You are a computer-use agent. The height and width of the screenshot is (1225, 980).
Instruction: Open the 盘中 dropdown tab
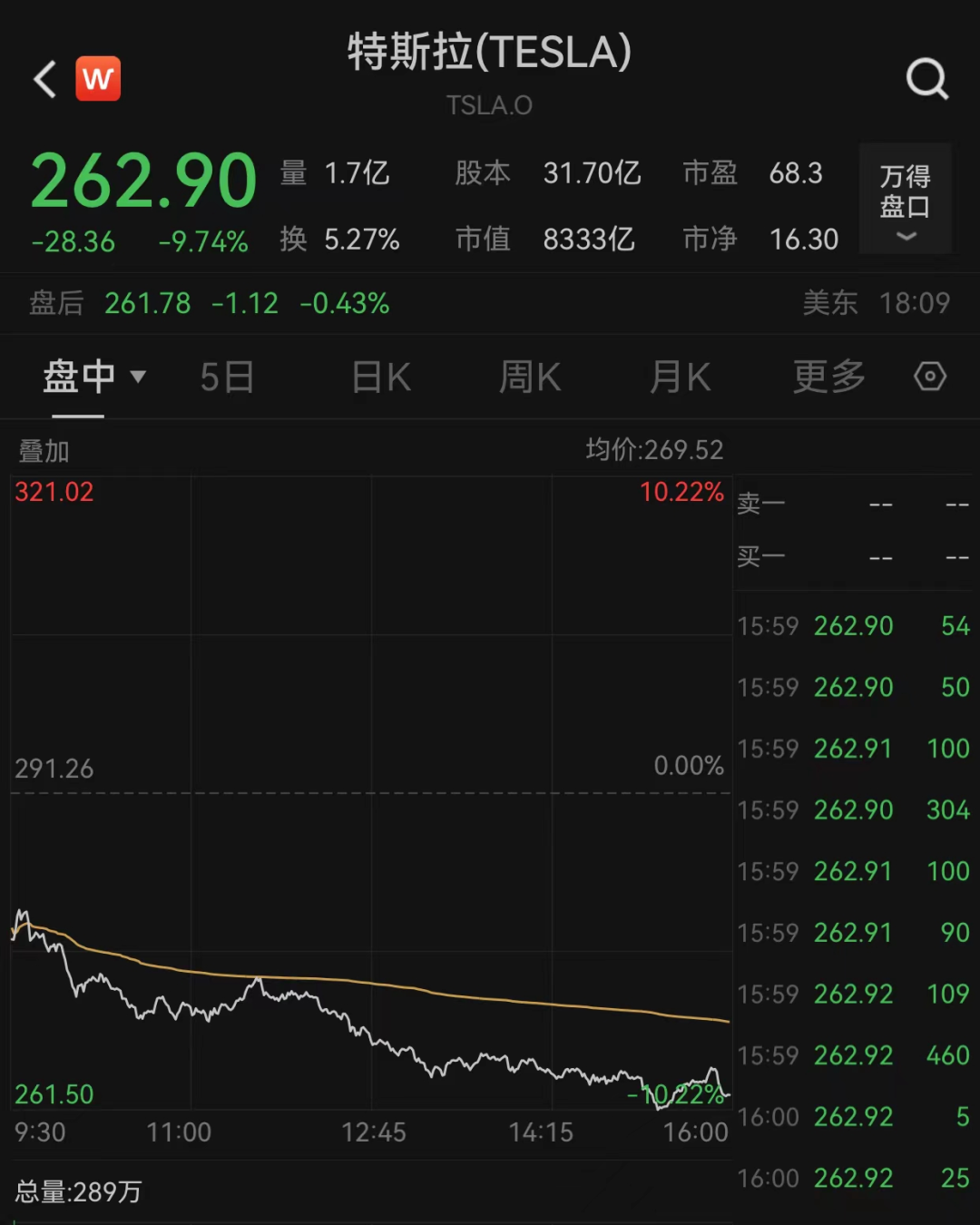pos(93,377)
